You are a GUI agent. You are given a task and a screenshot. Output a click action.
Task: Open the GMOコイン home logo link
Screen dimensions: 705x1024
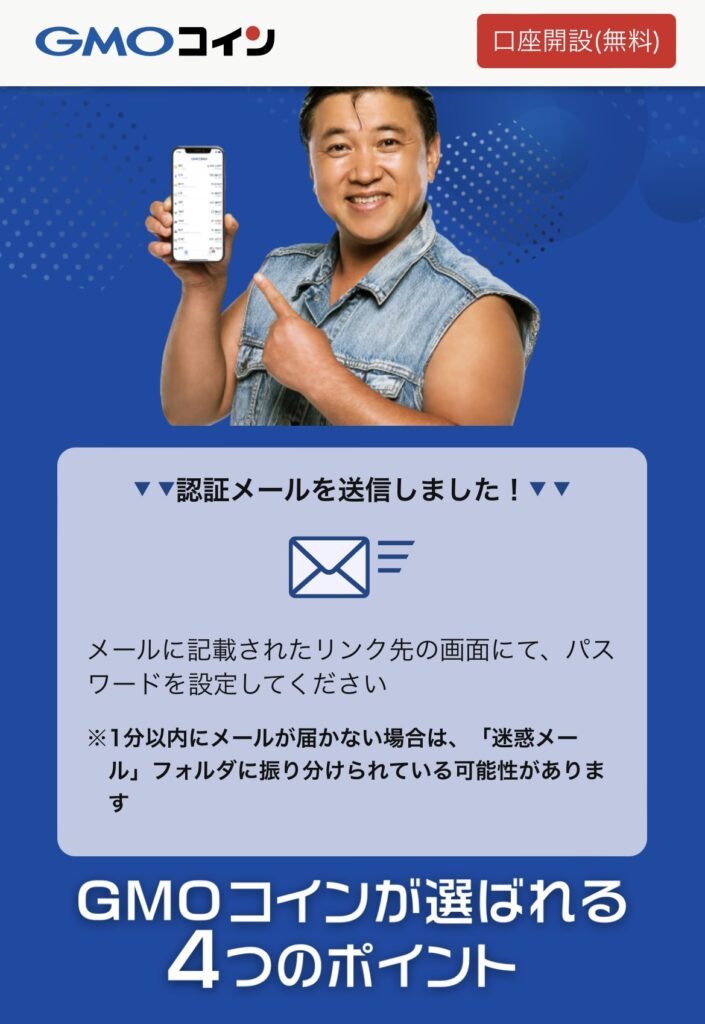click(155, 41)
